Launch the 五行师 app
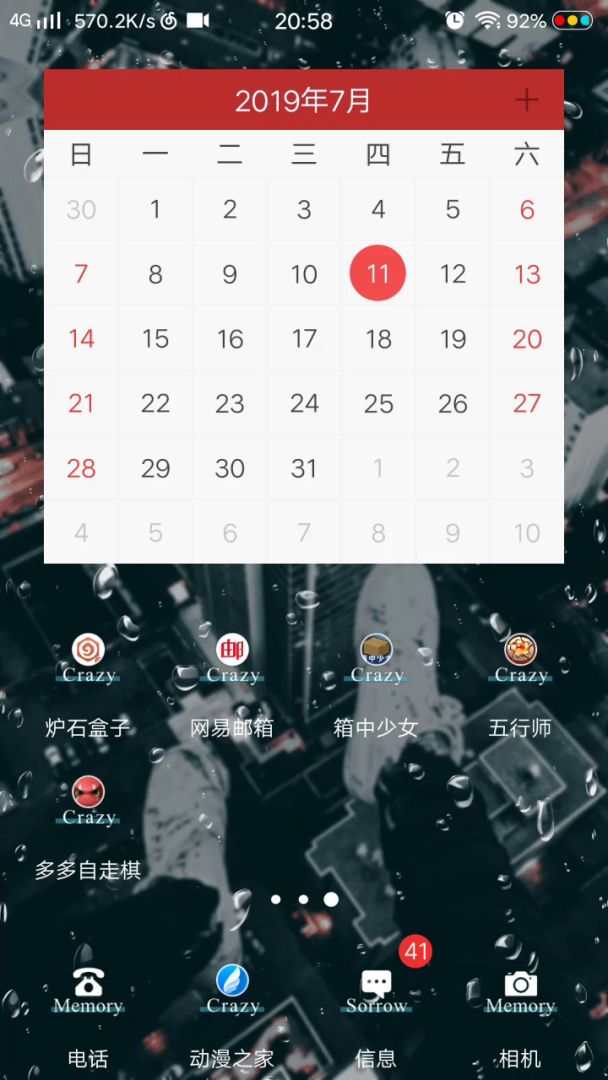 (520, 660)
